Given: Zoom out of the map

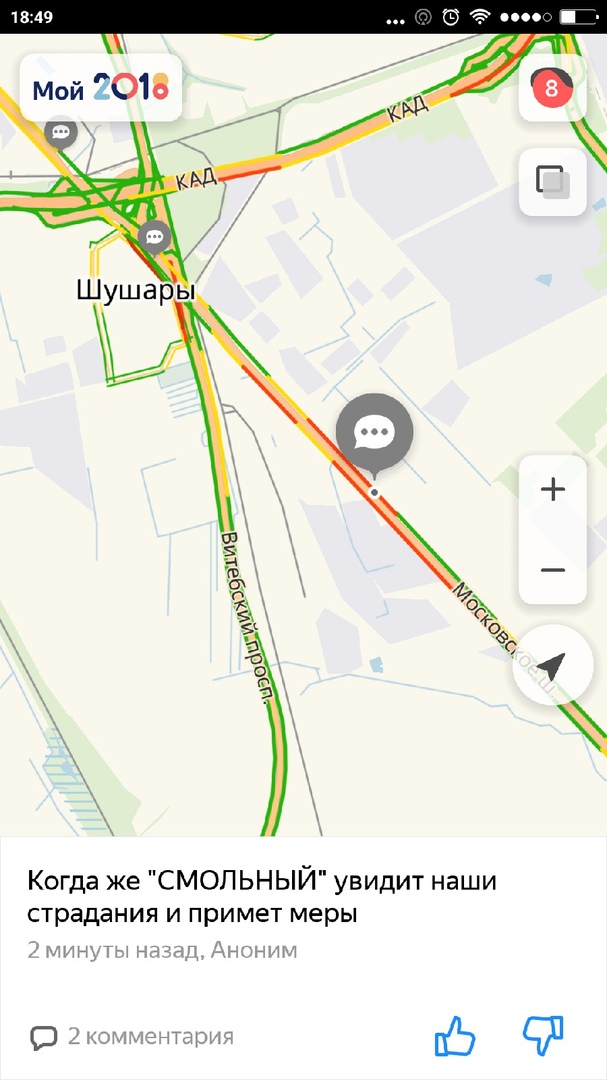Looking at the screenshot, I should point(552,570).
